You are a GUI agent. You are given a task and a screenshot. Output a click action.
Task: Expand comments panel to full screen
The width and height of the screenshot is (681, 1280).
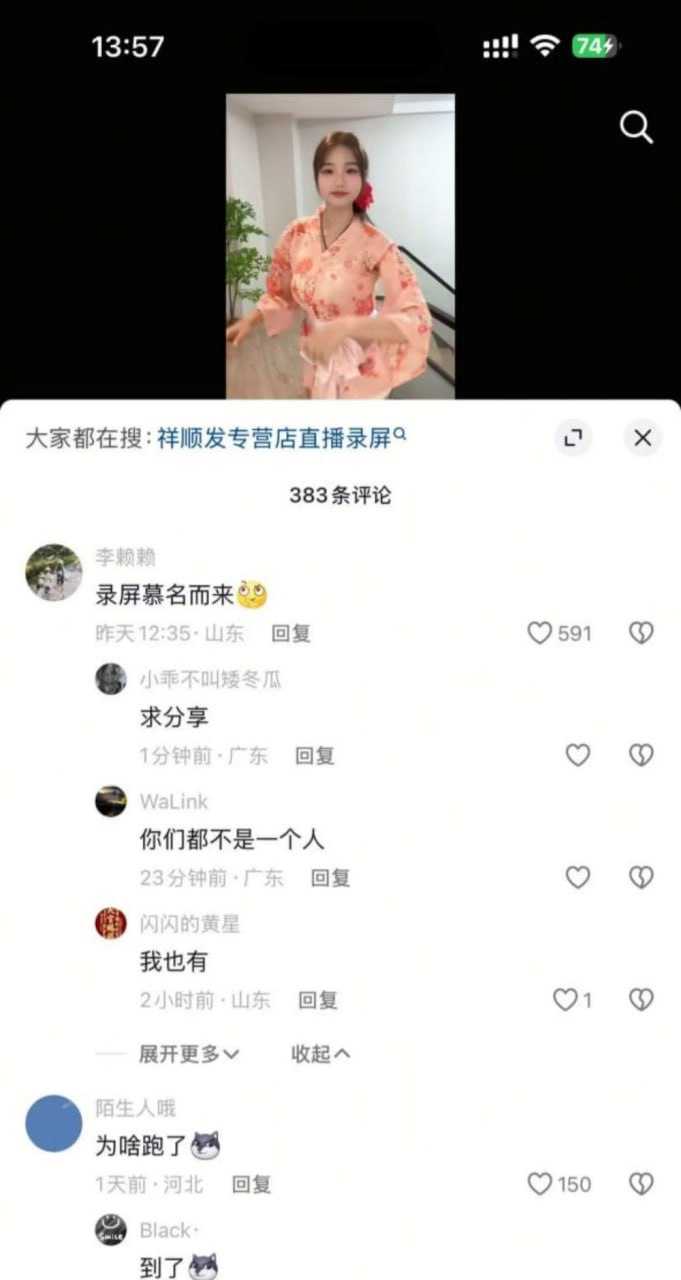[x=573, y=437]
